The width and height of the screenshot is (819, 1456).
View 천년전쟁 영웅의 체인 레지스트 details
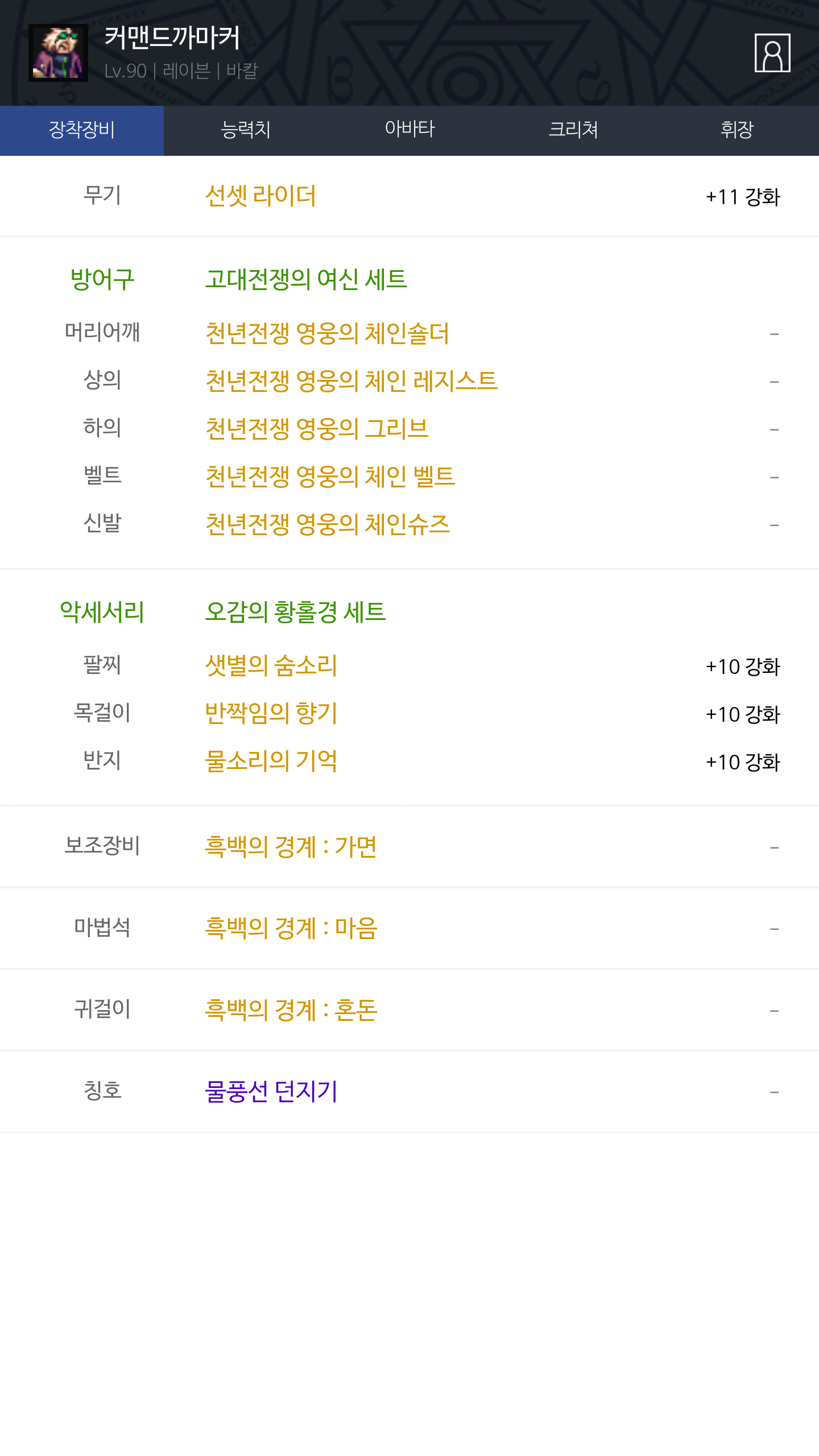coord(351,381)
